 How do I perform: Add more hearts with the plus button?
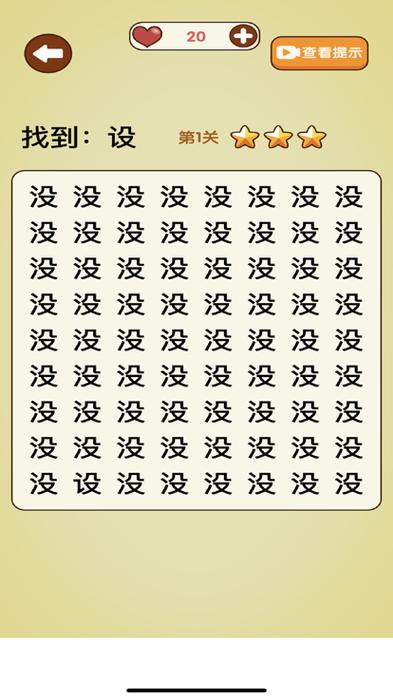click(243, 36)
